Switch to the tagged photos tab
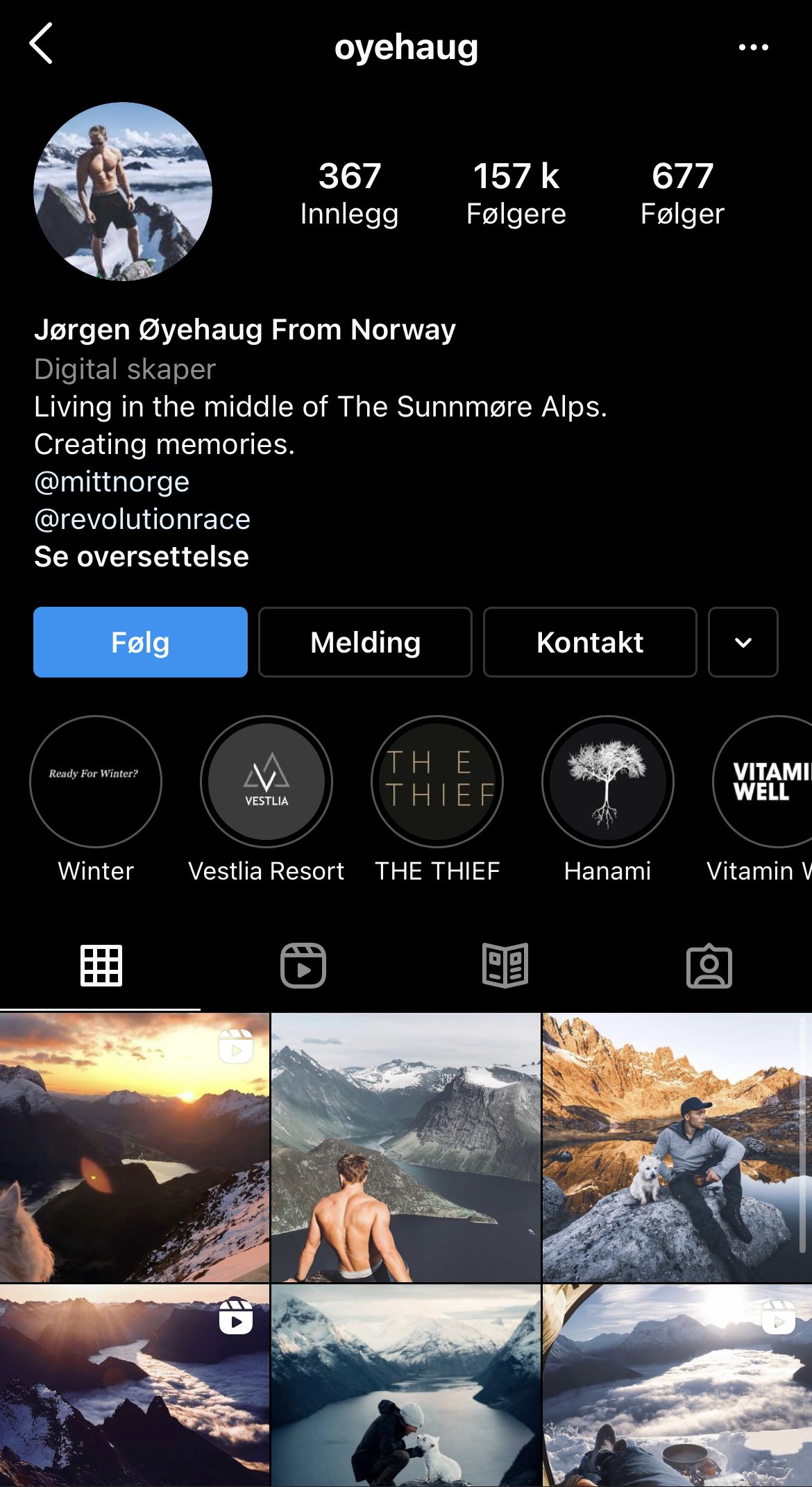 click(709, 965)
